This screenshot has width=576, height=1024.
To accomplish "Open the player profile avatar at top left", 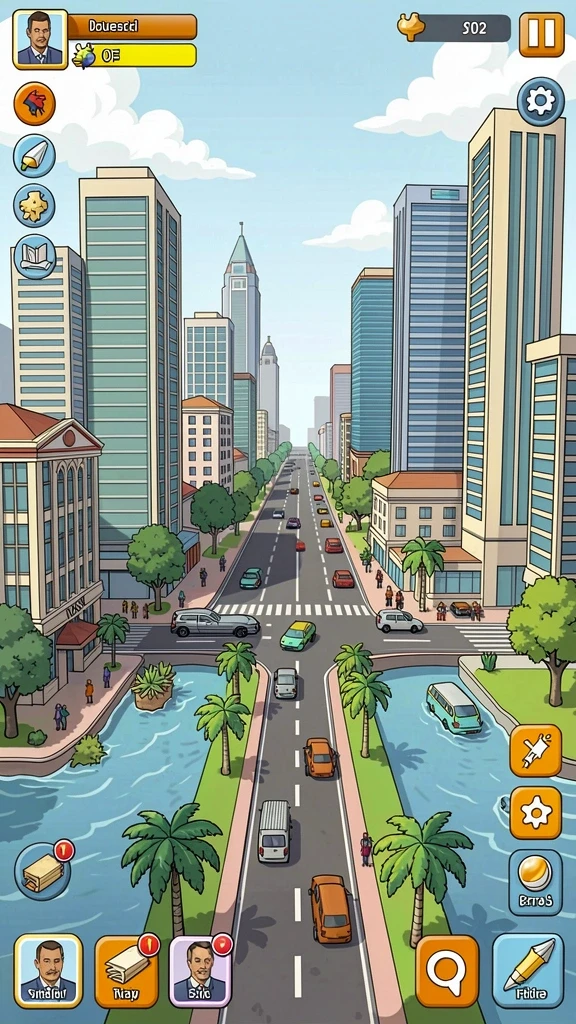I will pos(40,39).
